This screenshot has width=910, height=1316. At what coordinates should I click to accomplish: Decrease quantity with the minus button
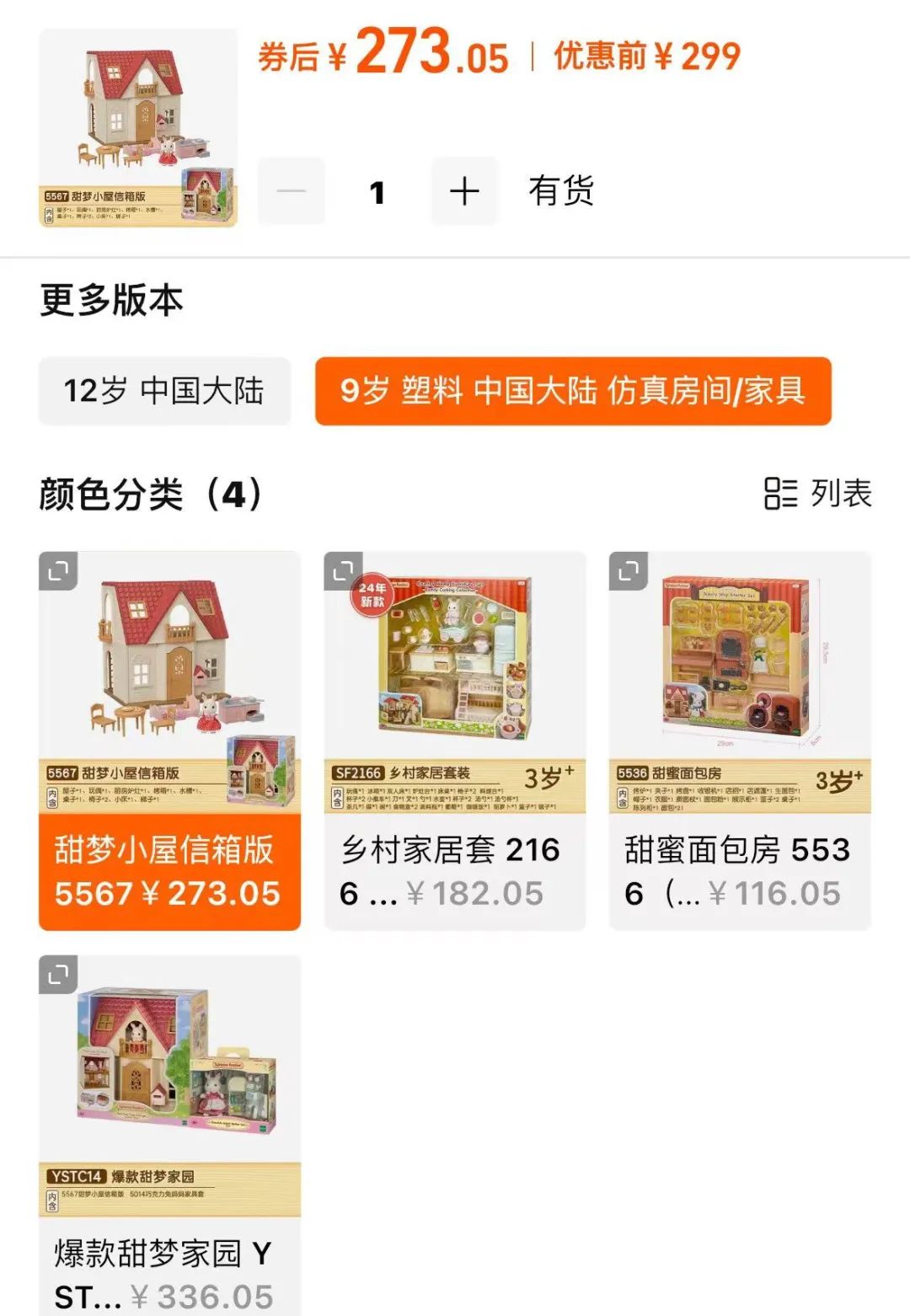click(x=292, y=191)
